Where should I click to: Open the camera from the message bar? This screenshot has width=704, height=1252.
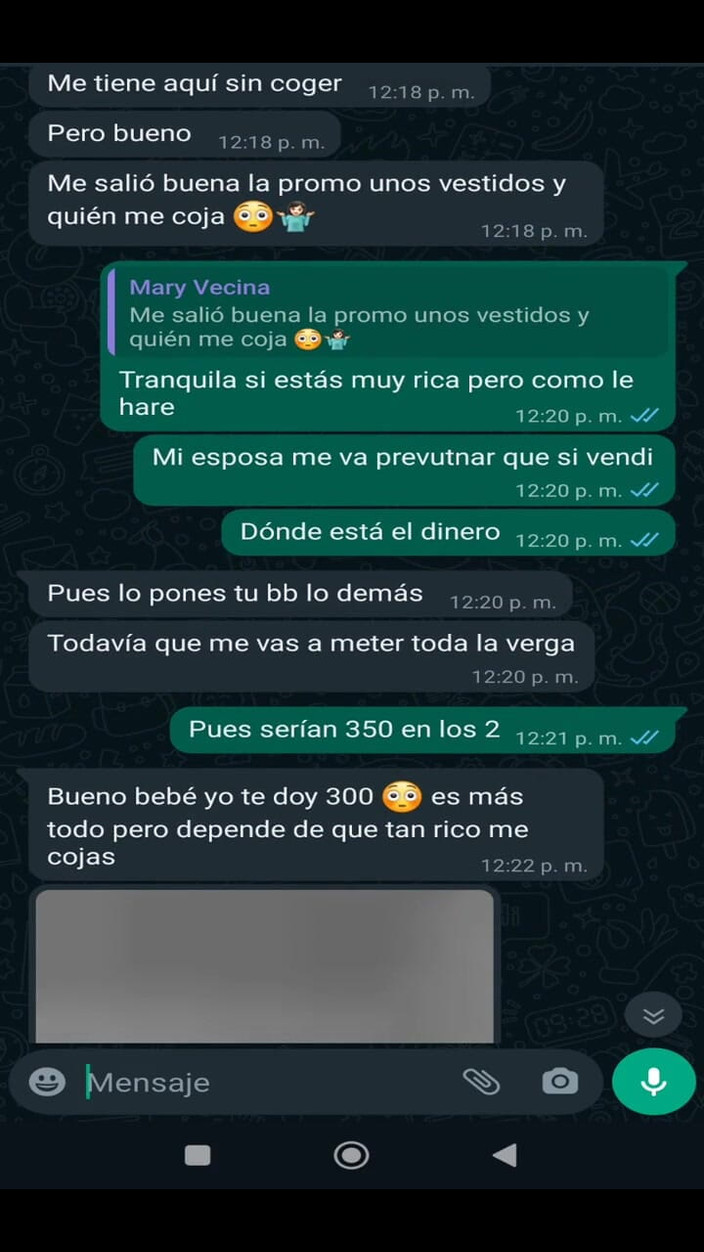[x=560, y=1081]
